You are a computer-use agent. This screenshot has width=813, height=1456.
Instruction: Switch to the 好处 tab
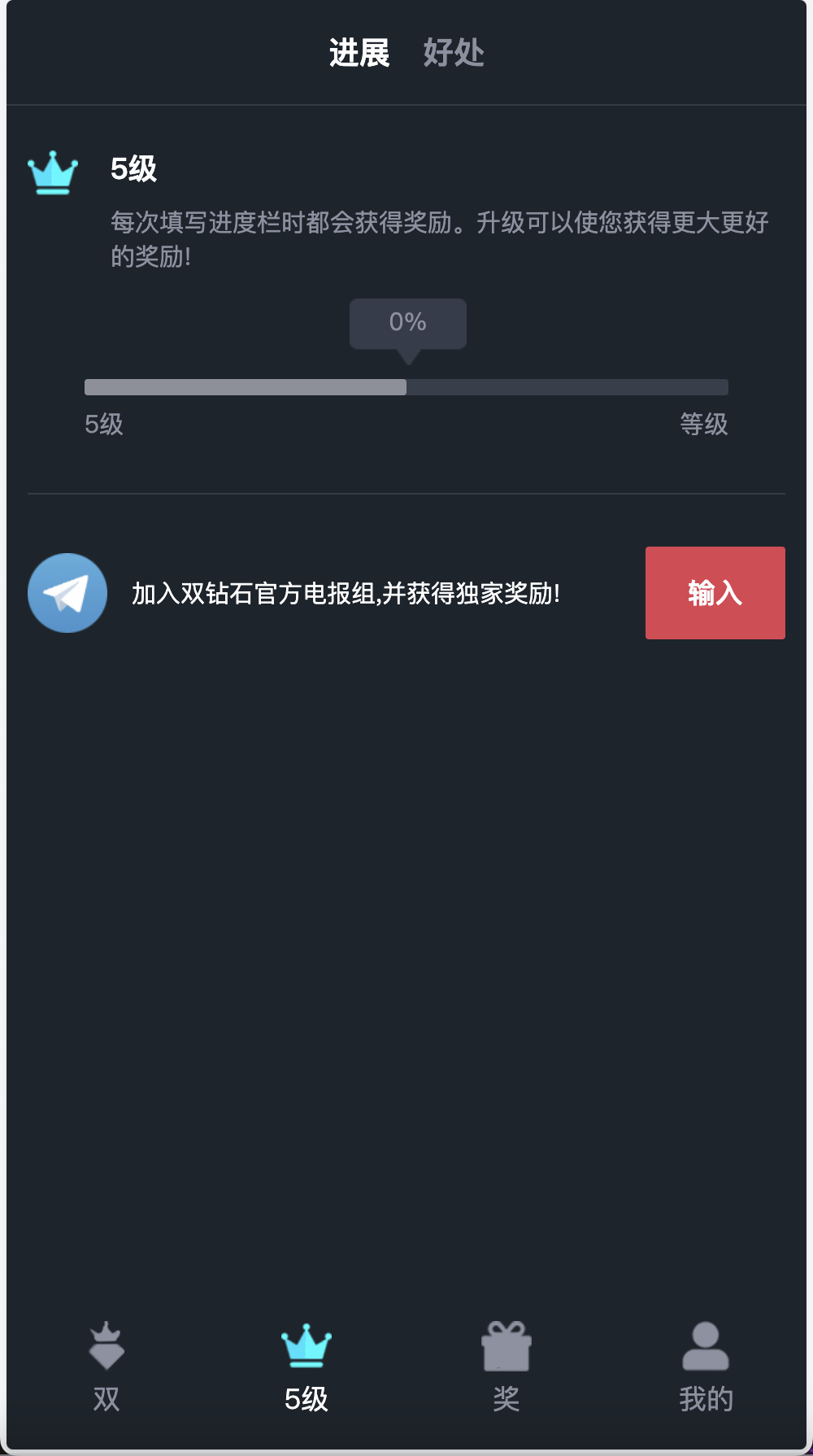pos(453,54)
